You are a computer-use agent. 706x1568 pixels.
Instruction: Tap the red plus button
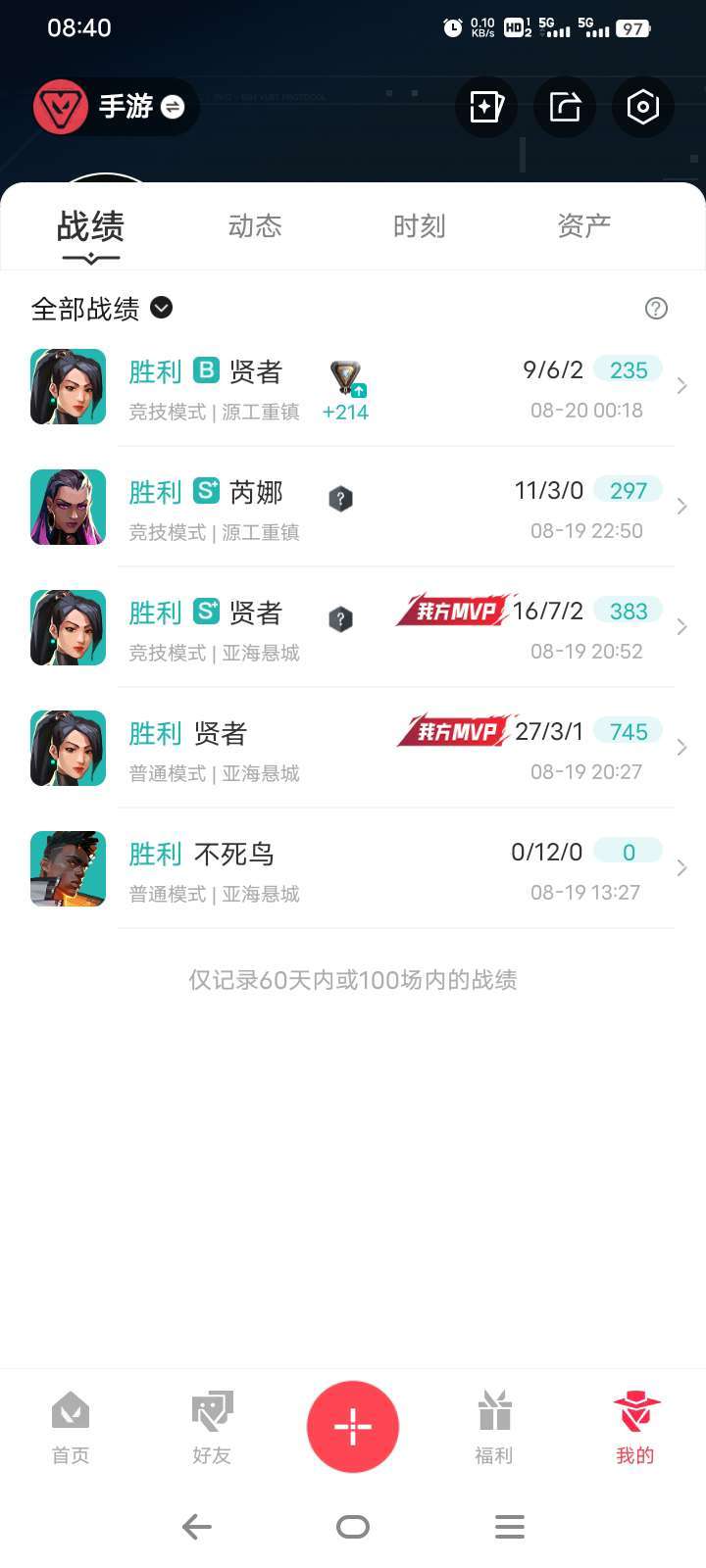(x=353, y=1426)
